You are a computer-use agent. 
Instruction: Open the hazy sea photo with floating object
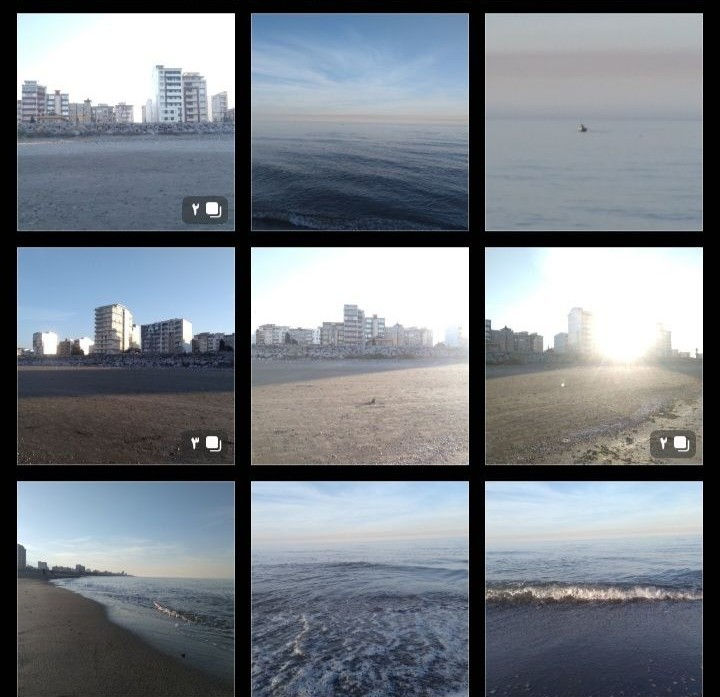point(594,122)
